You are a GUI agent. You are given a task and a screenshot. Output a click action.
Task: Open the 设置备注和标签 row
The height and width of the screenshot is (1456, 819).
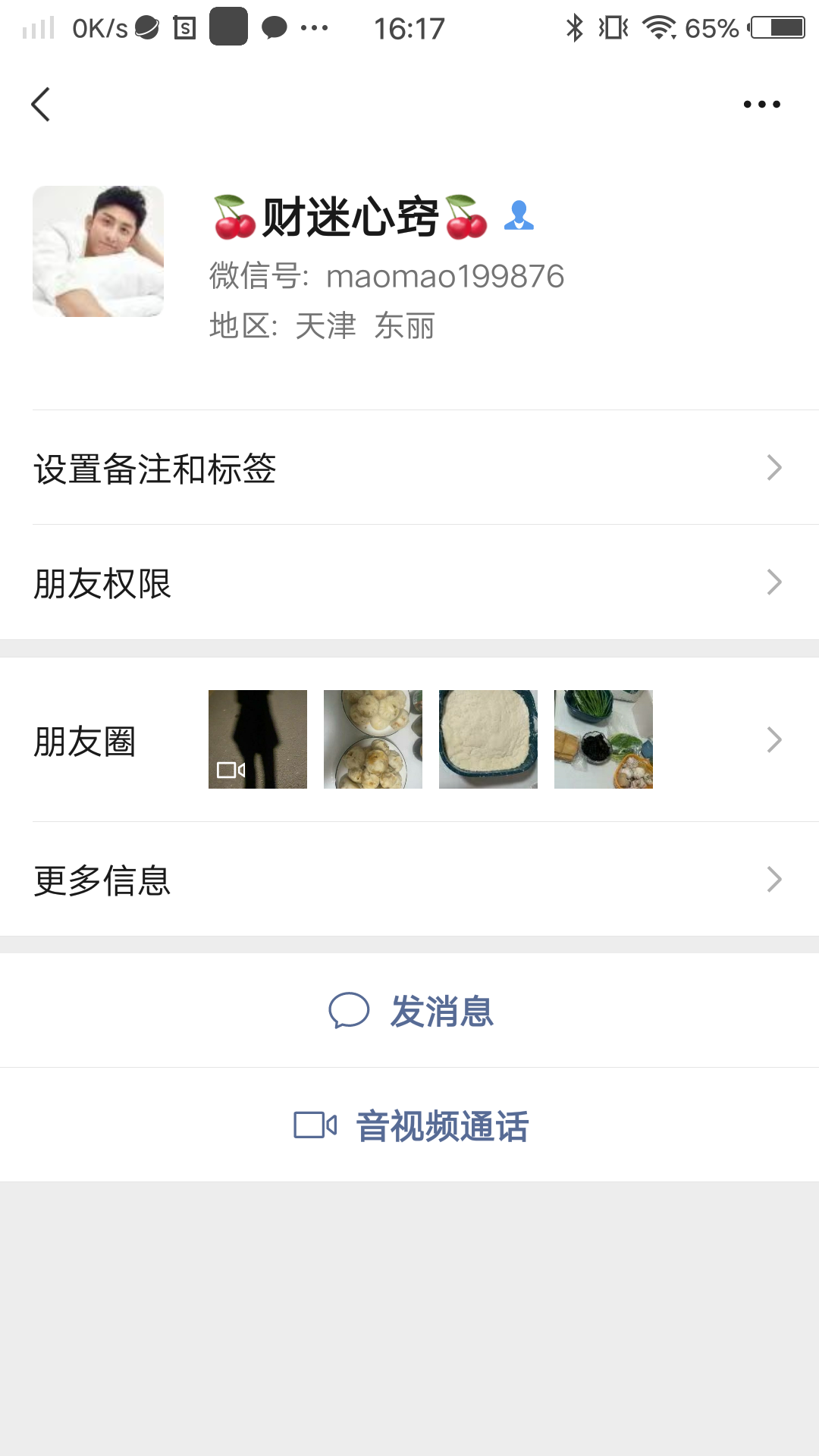tap(303, 470)
